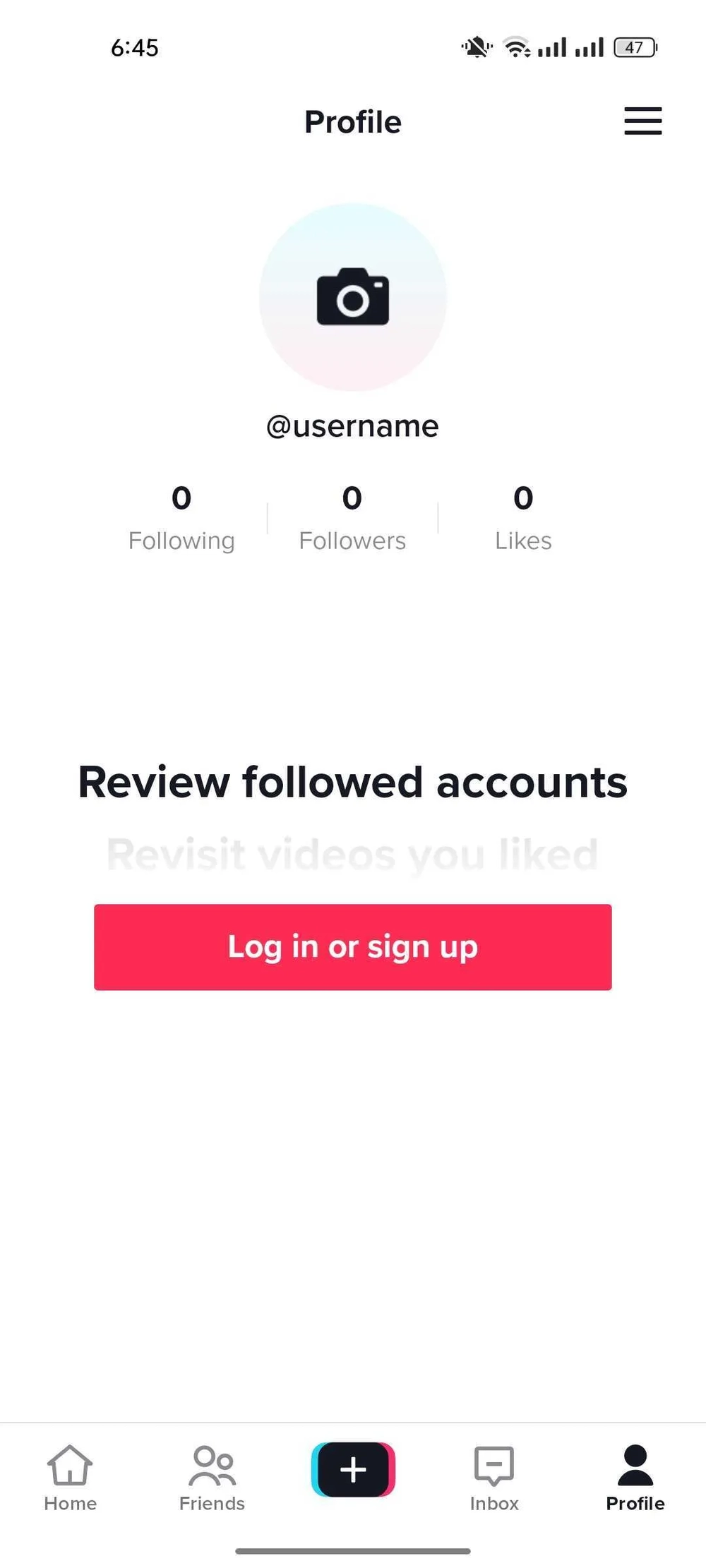View the Followers list

352,518
